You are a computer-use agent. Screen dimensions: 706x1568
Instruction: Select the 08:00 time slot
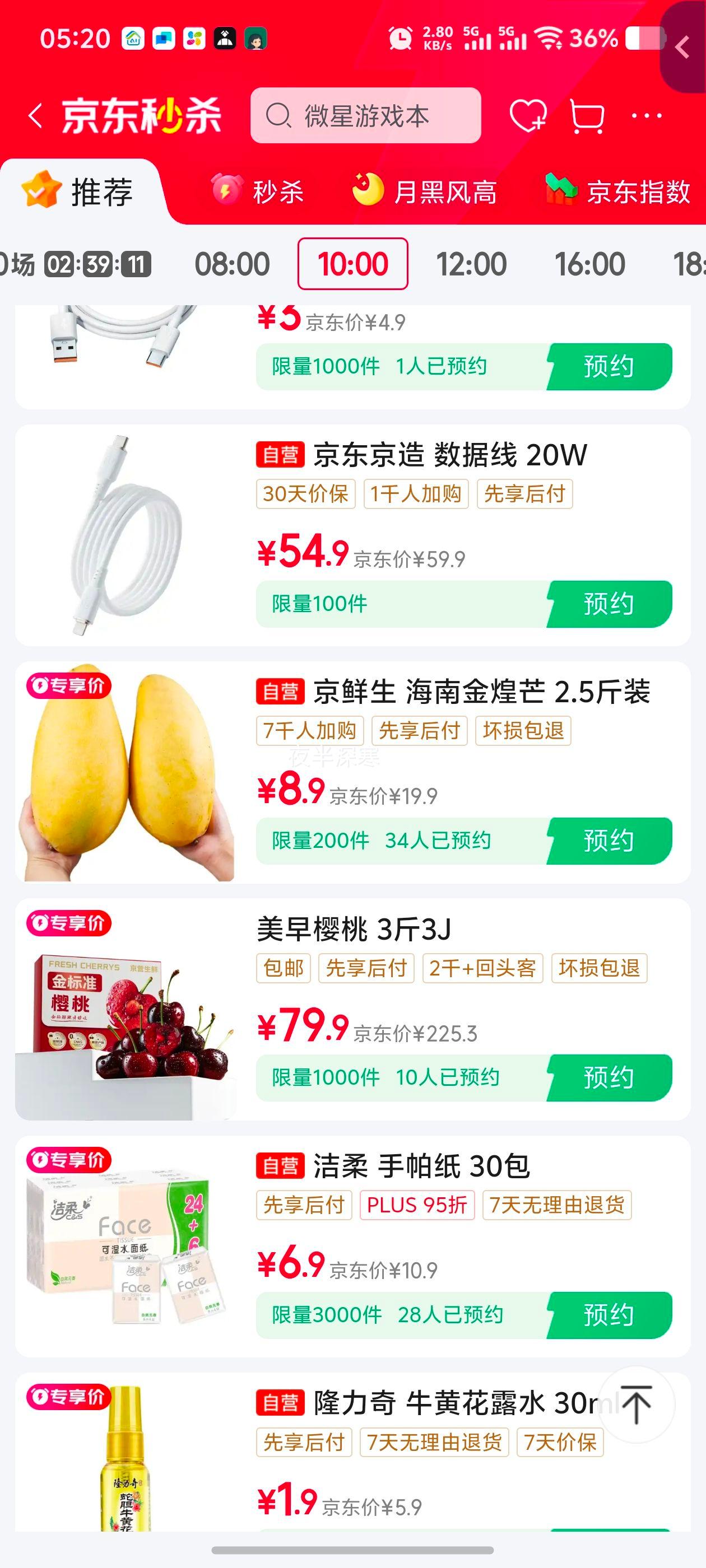232,264
